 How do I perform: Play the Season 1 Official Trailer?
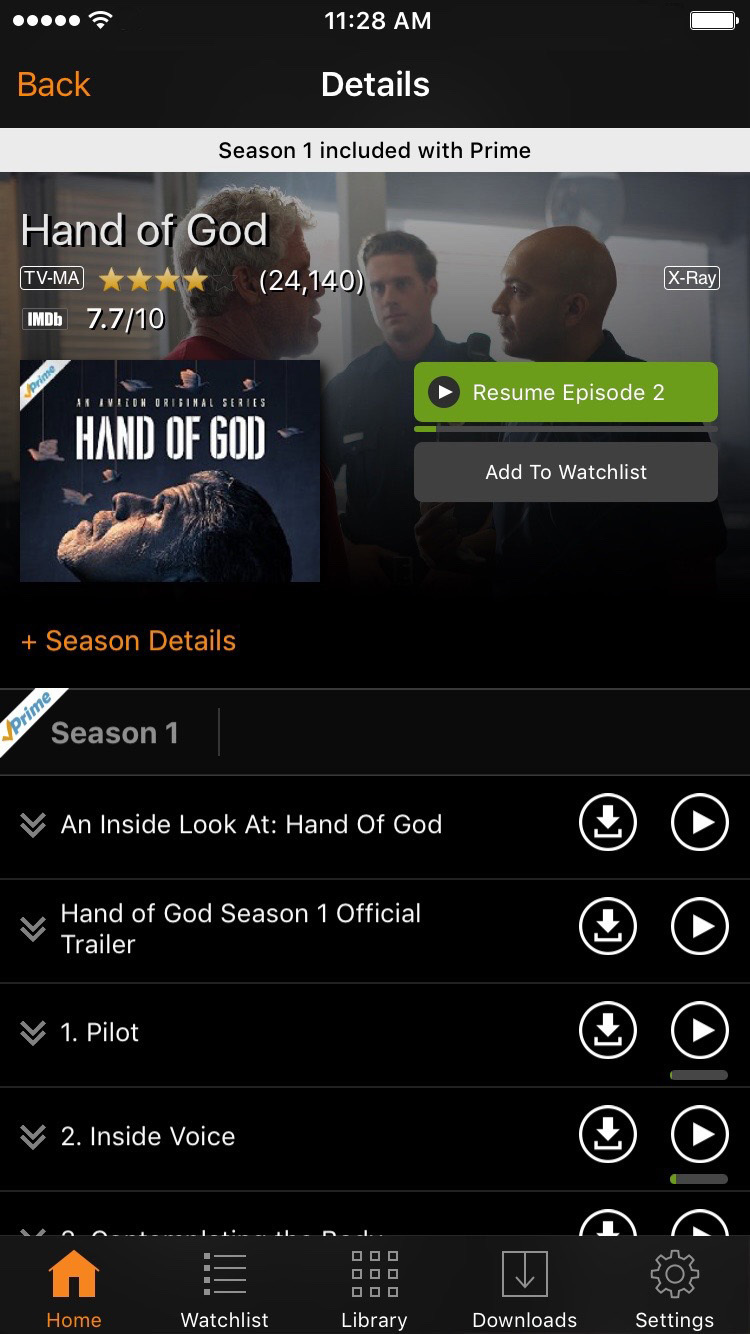click(x=699, y=927)
